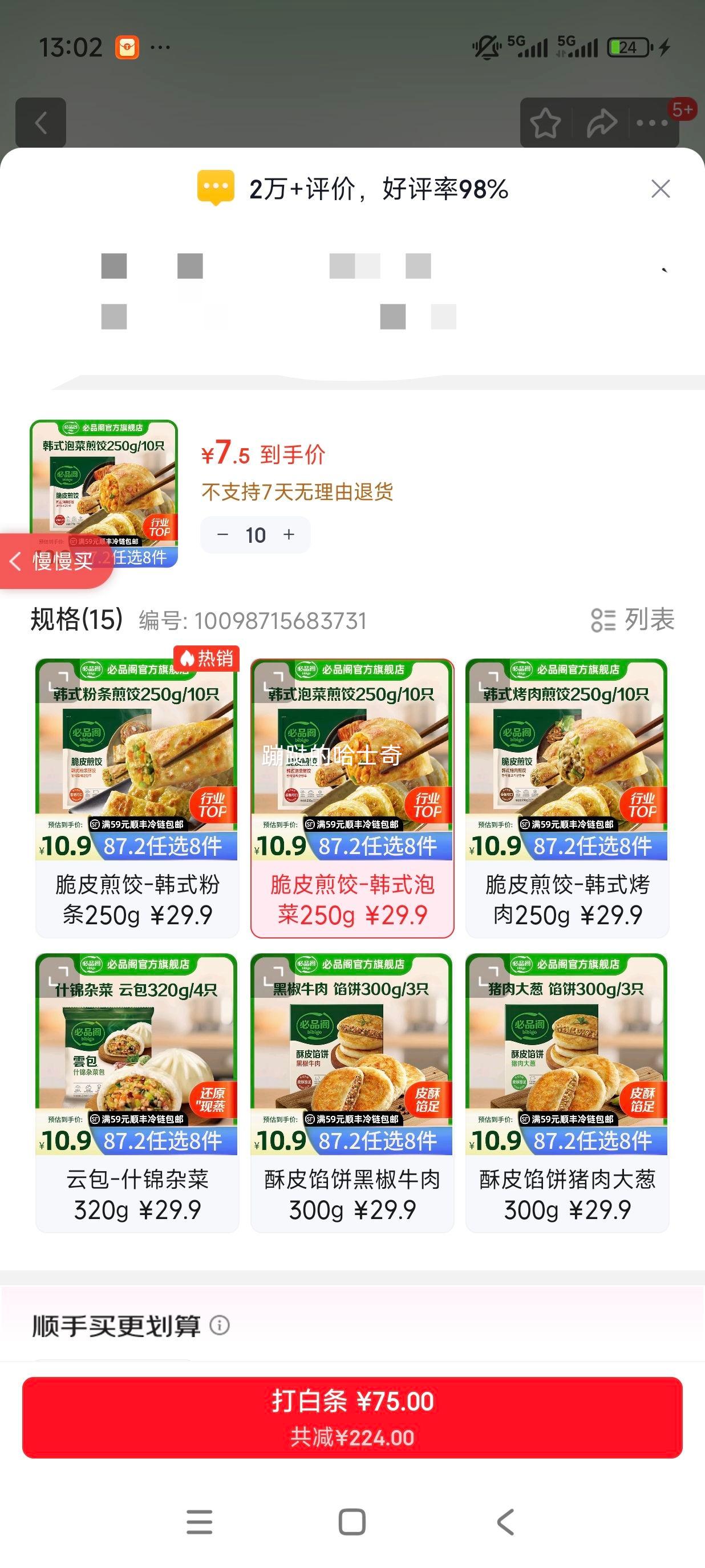Image resolution: width=705 pixels, height=1568 pixels.
Task: Select 脆皮煎饺-韩式粉条250g option
Action: point(137,798)
